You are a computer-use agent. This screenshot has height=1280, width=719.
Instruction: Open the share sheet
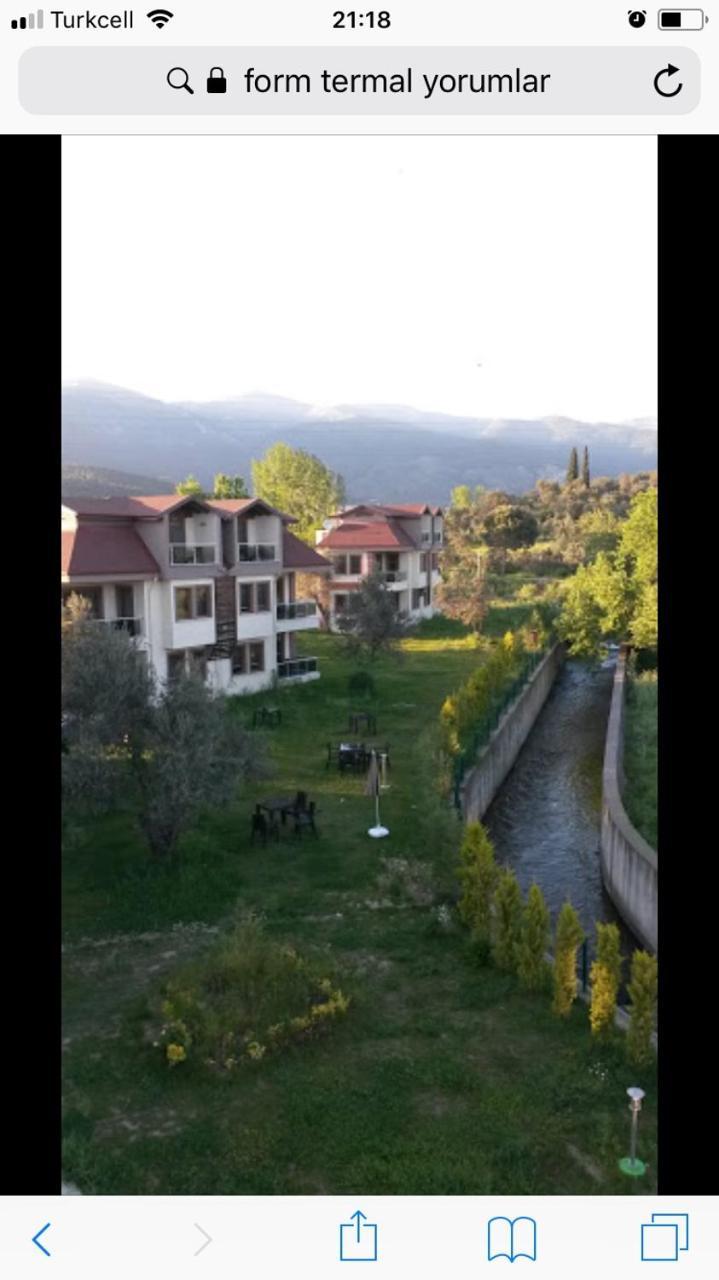tap(358, 1237)
